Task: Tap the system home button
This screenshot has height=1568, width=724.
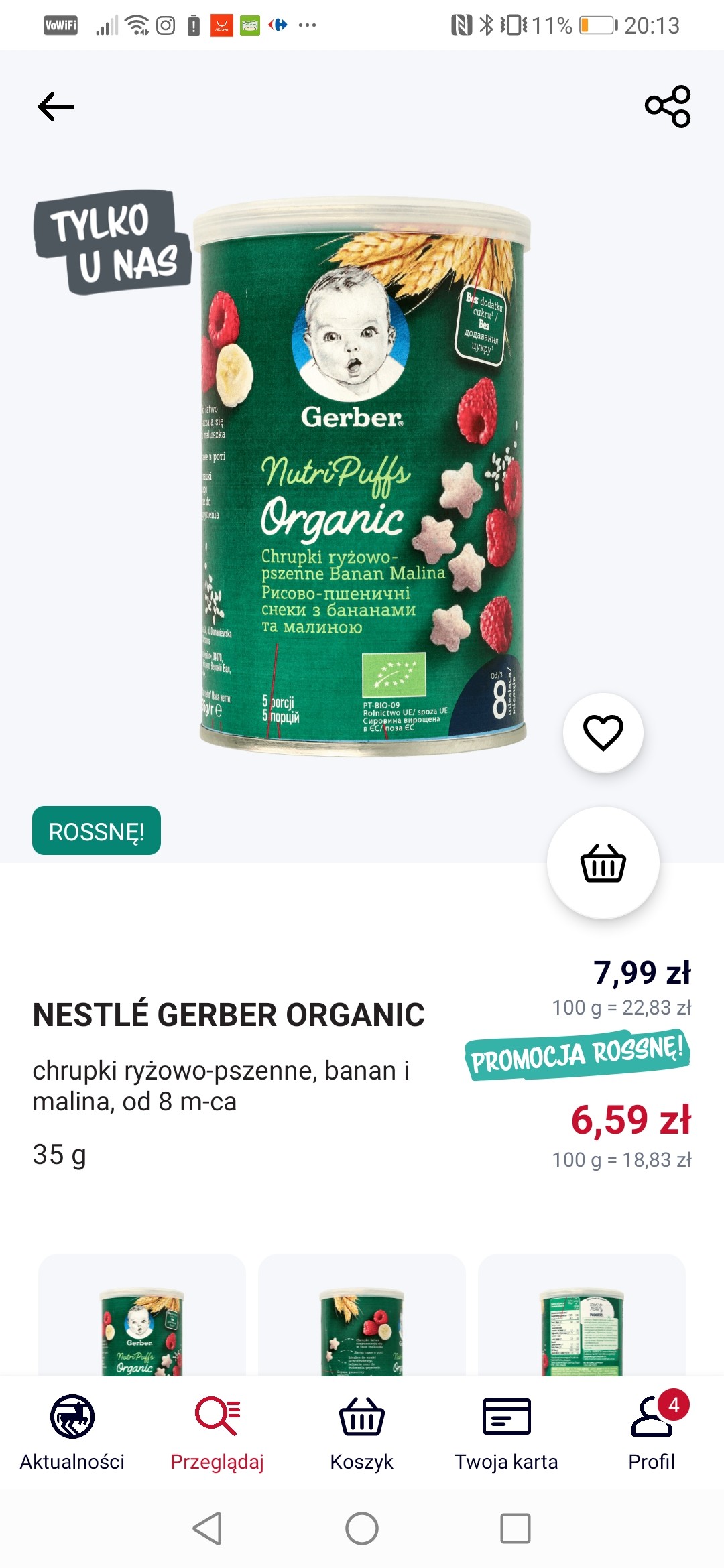Action: pyautogui.click(x=362, y=1528)
